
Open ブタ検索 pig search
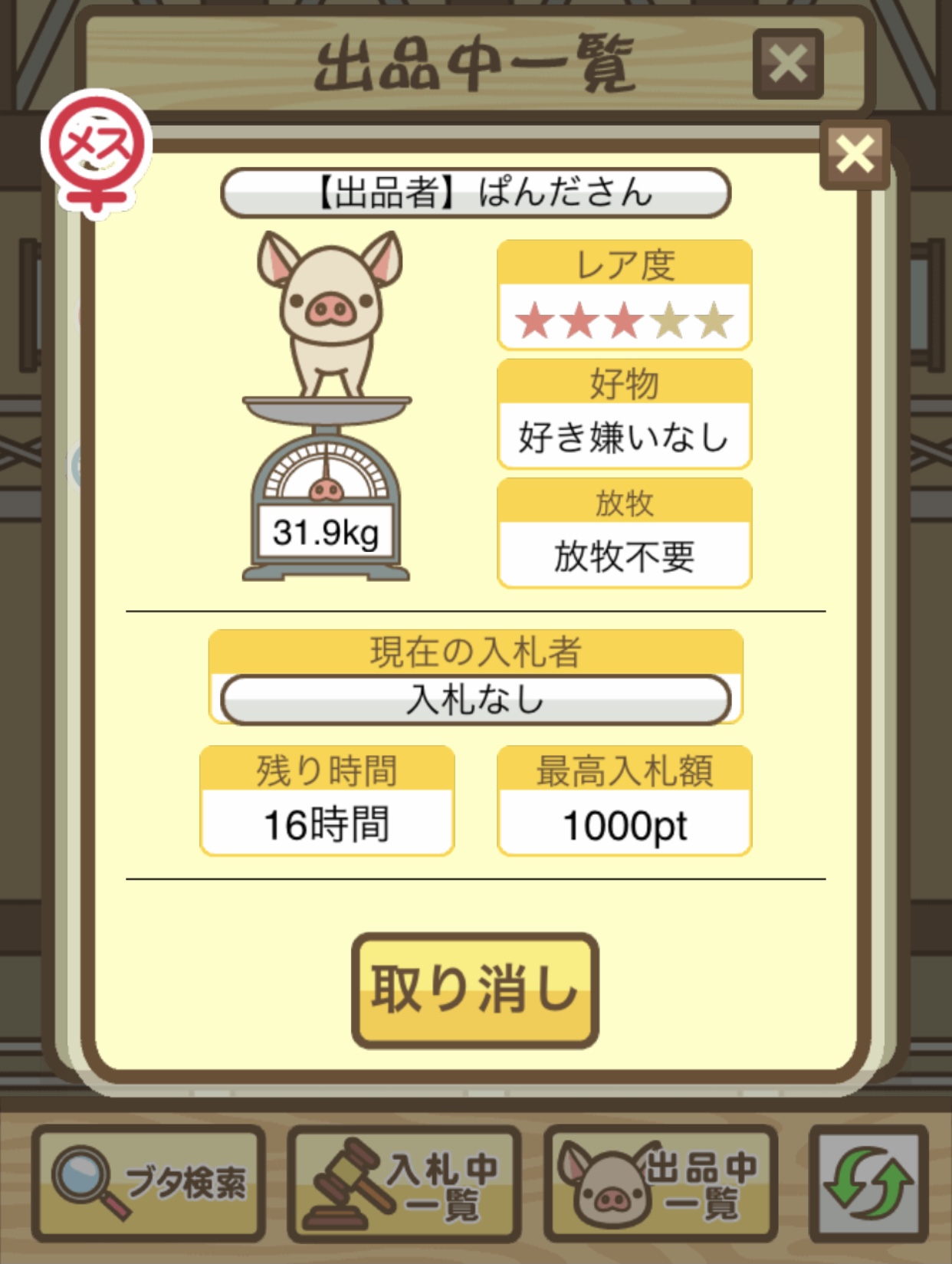[149, 1184]
